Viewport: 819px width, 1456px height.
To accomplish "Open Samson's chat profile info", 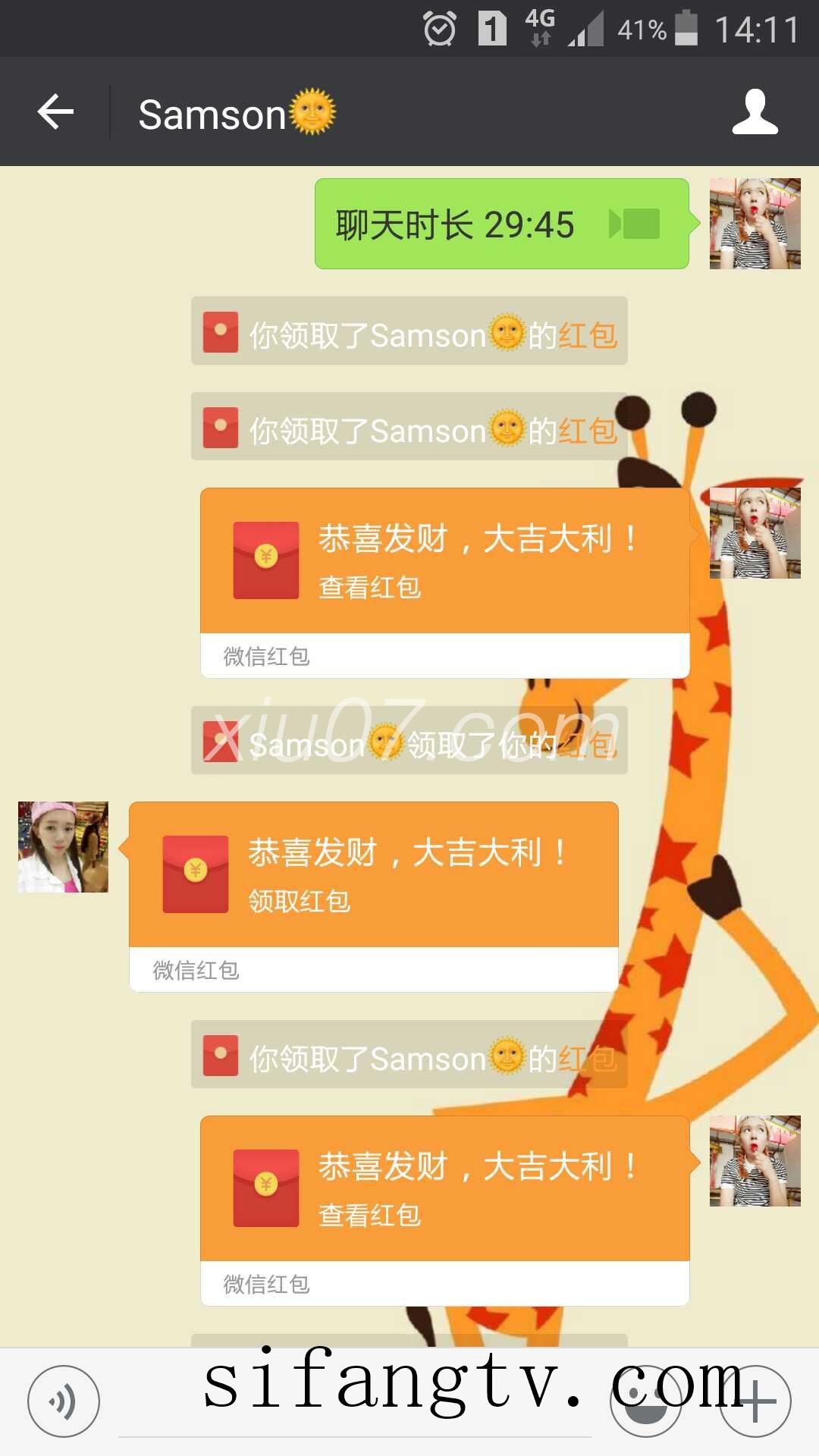I will 755,112.
